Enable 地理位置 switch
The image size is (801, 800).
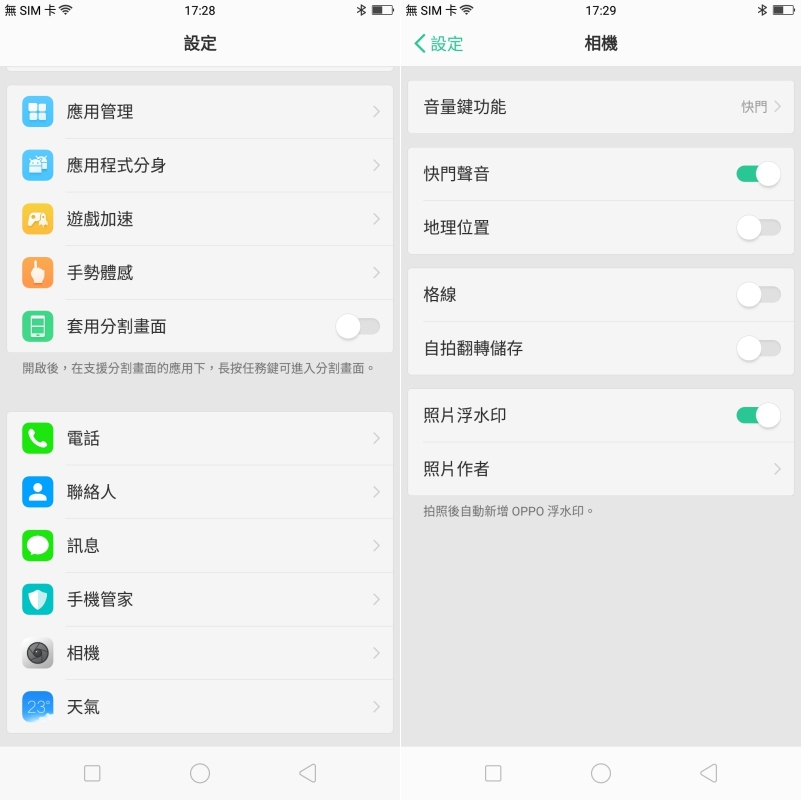tap(758, 228)
